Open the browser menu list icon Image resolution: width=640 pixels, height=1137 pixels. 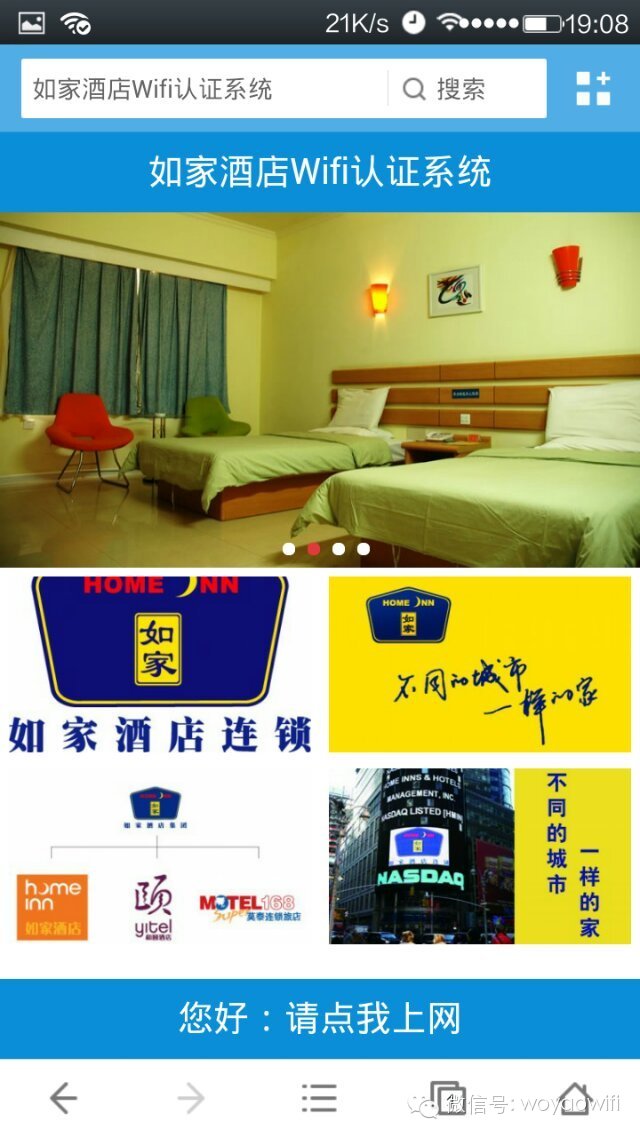(x=319, y=1099)
